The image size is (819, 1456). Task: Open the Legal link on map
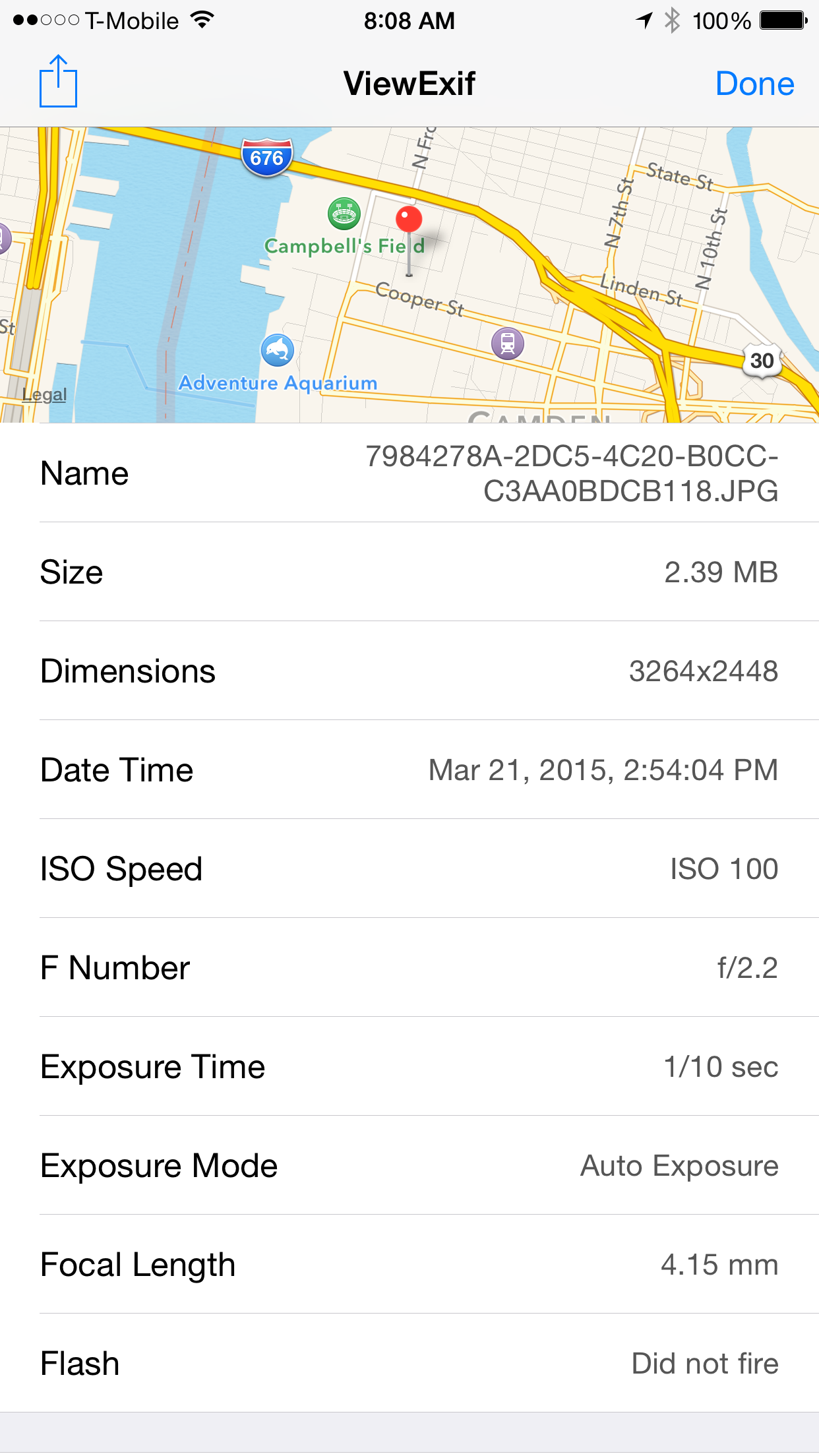coord(44,395)
